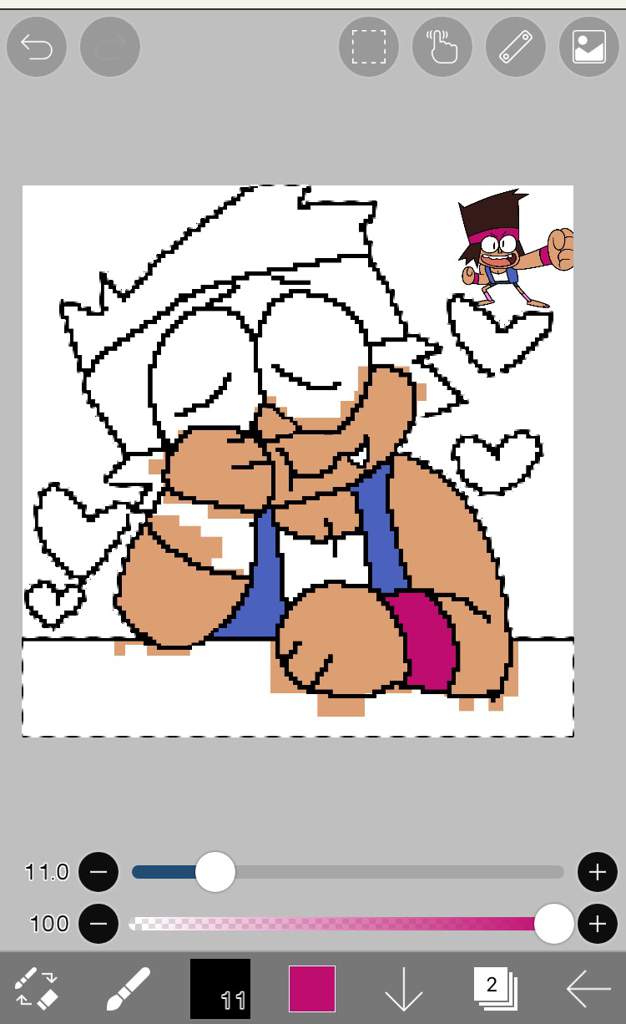This screenshot has width=626, height=1024.
Task: Open the brush tool selection
Action: [128, 988]
